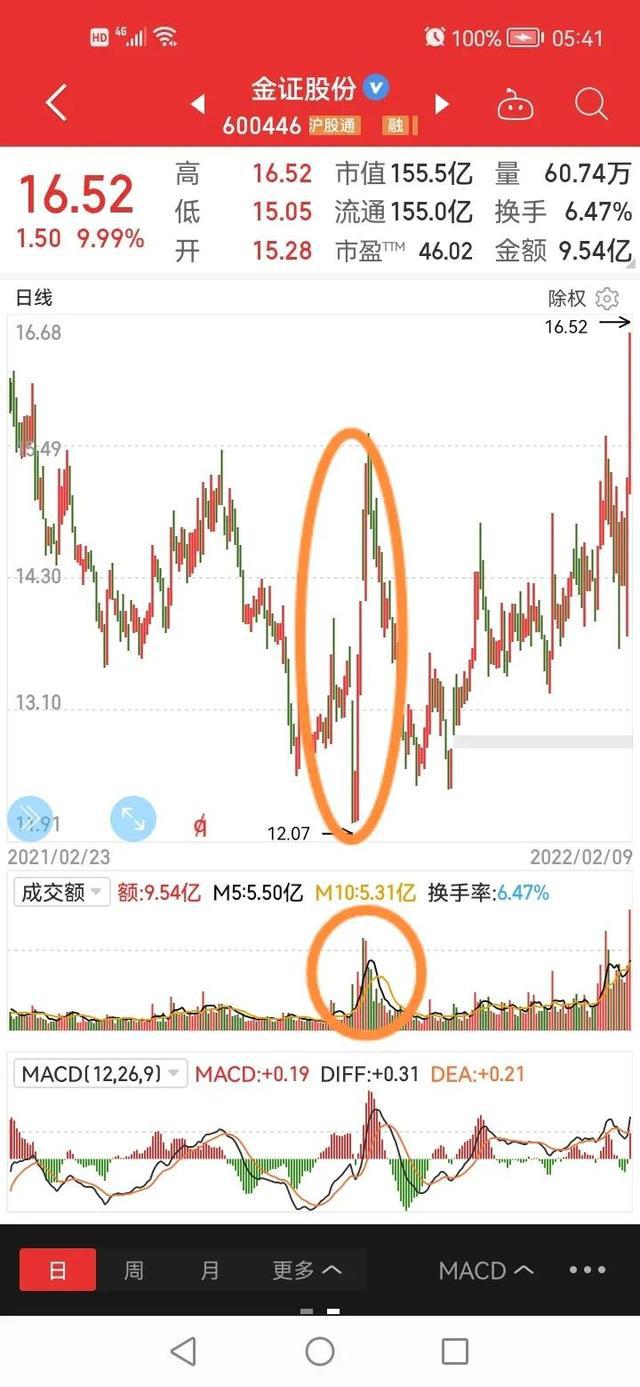Image resolution: width=640 pixels, height=1387 pixels.
Task: Open the three-dot more menu
Action: (587, 1270)
